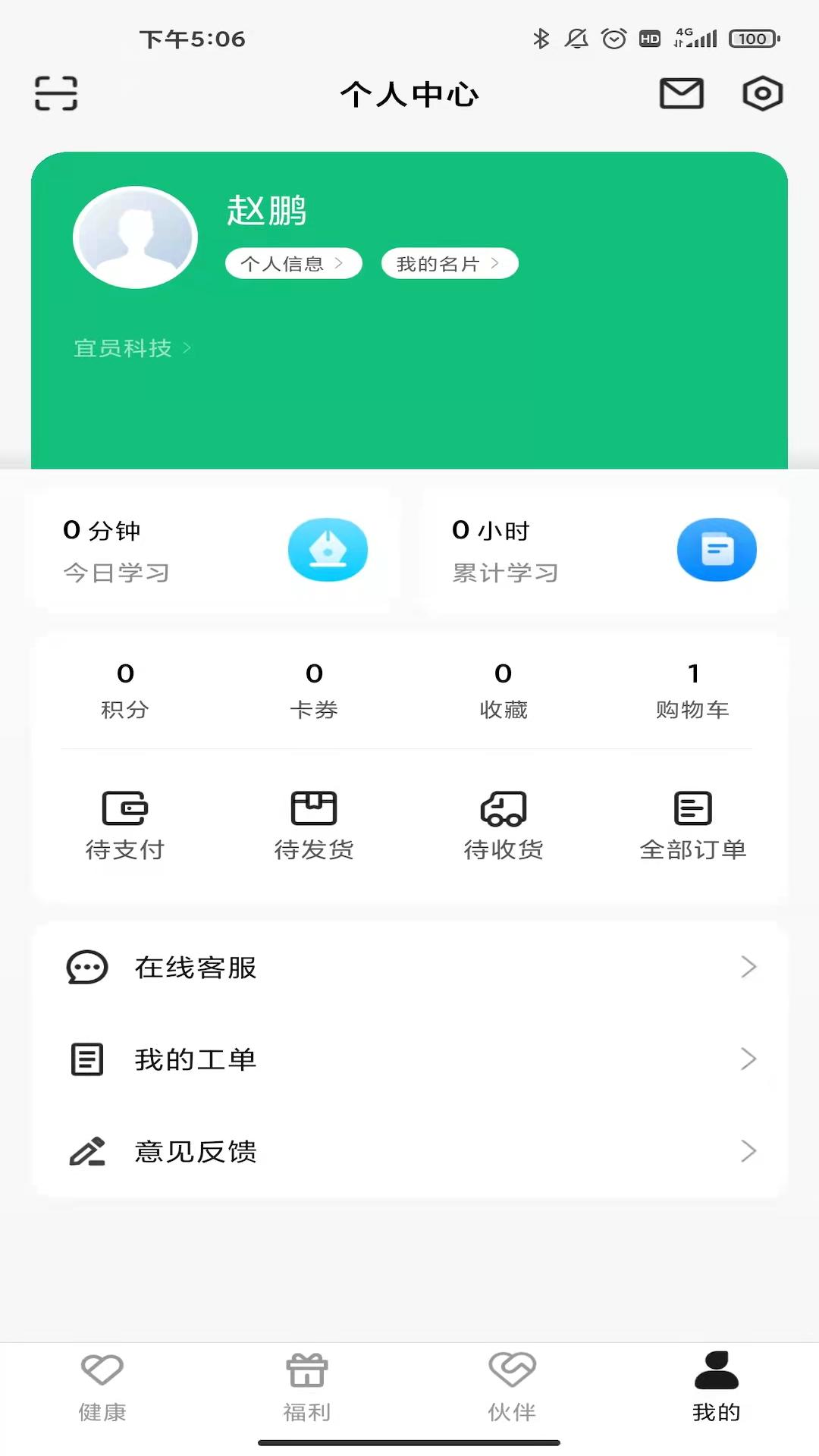The height and width of the screenshot is (1456, 819).
Task: Switch to the 福利 tab
Action: [x=307, y=1388]
